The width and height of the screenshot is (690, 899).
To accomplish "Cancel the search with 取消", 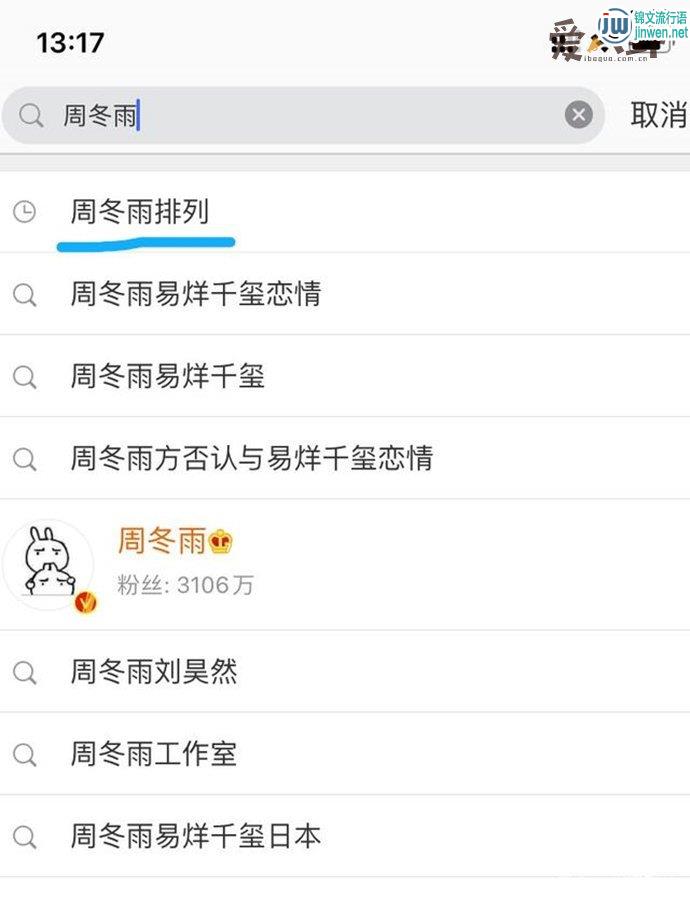I will [658, 115].
